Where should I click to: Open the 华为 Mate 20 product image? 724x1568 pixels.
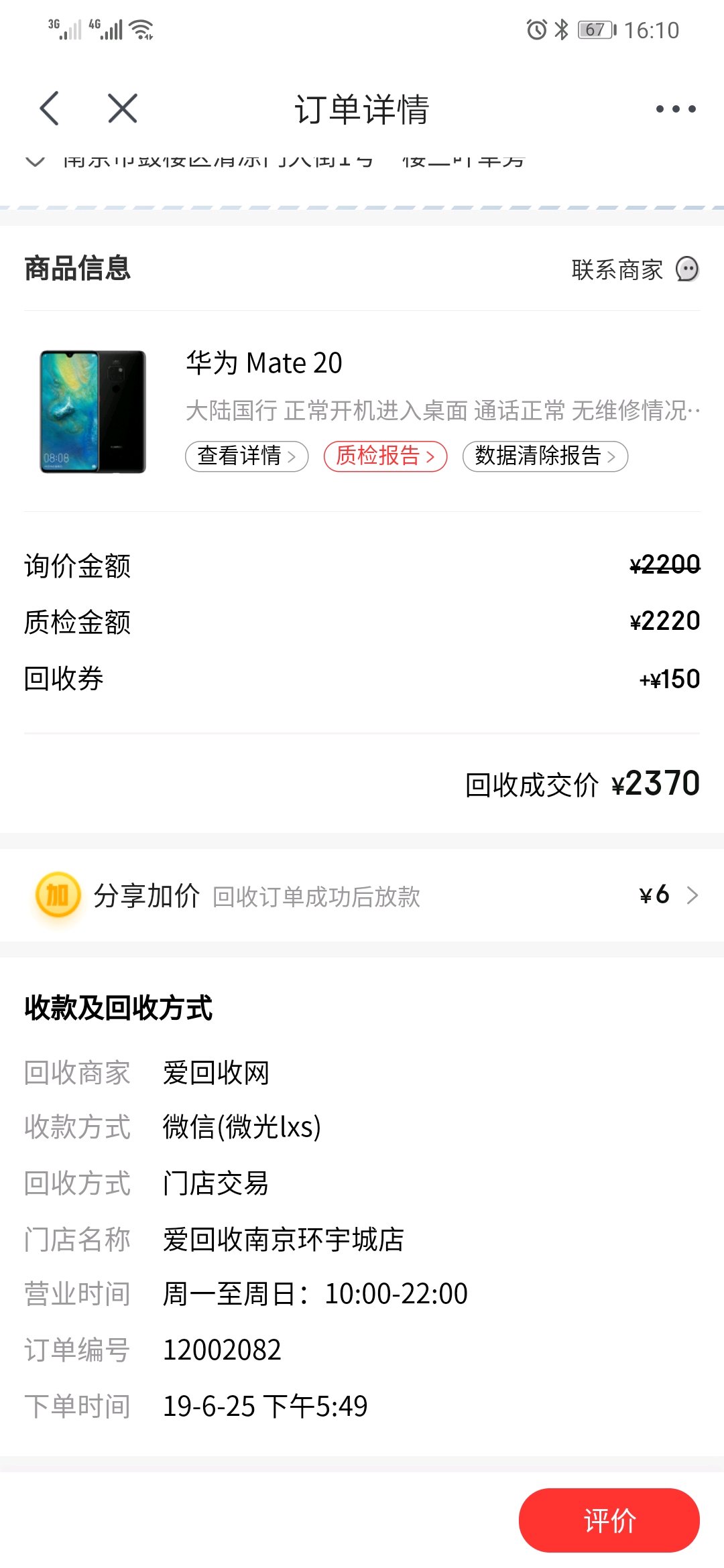pyautogui.click(x=93, y=411)
